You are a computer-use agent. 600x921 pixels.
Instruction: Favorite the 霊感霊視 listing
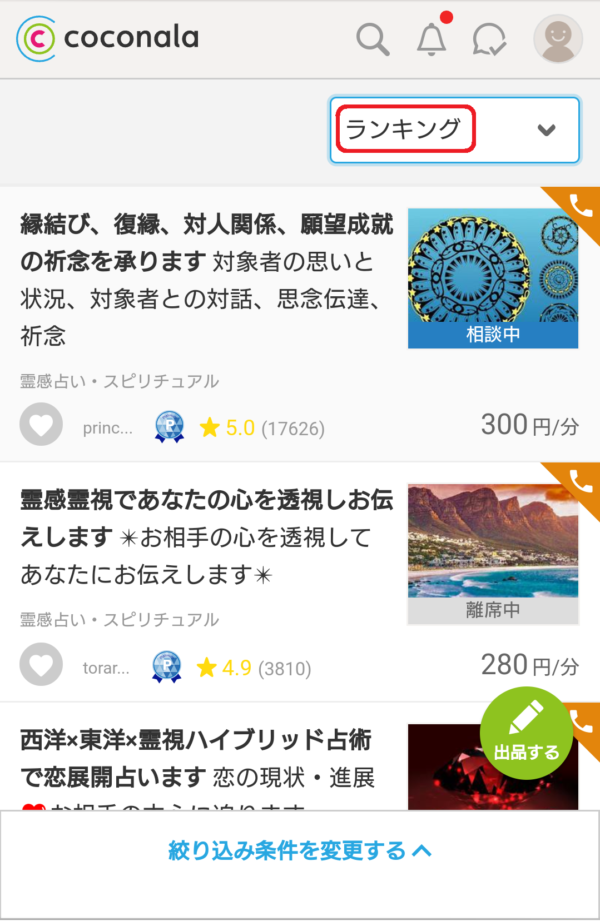tap(41, 665)
